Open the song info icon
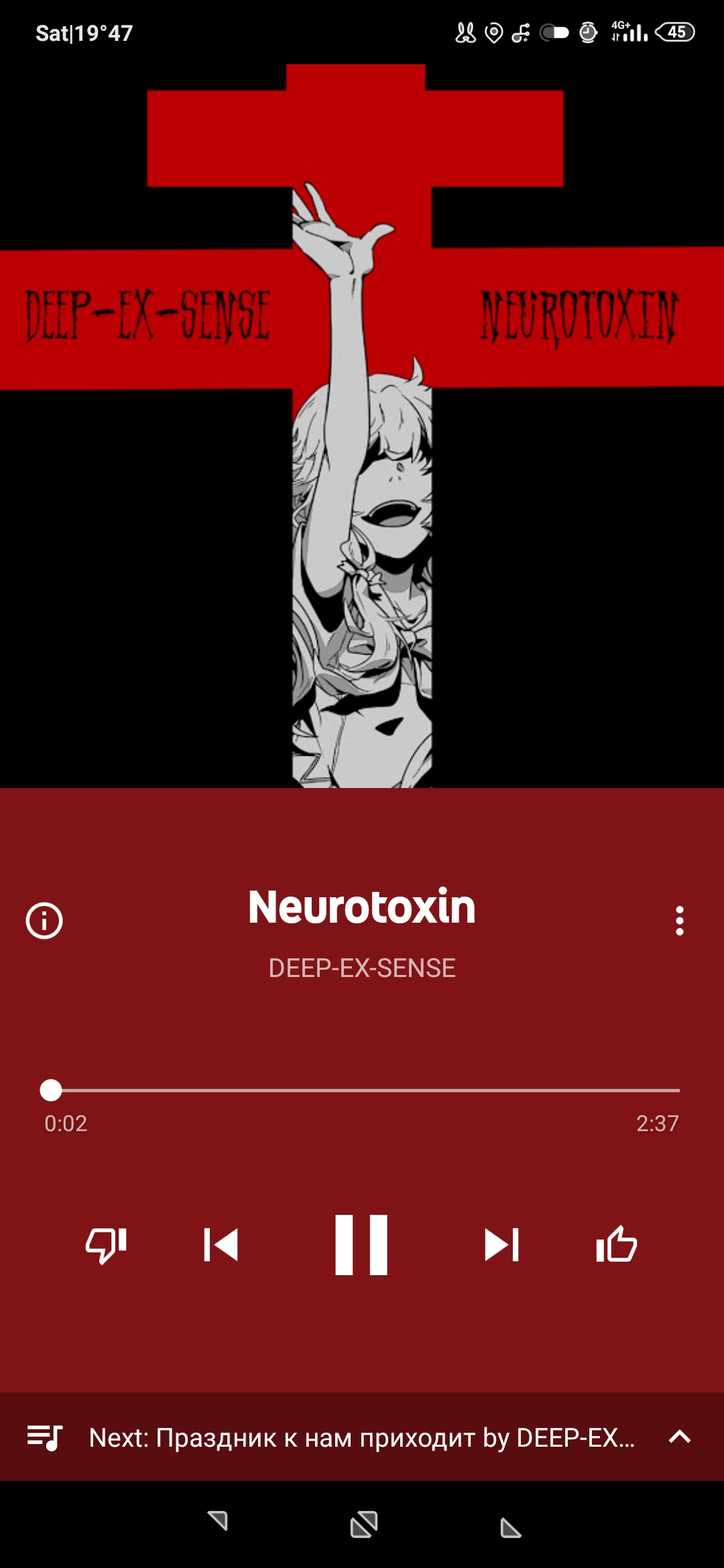The width and height of the screenshot is (724, 1568). pos(44,921)
